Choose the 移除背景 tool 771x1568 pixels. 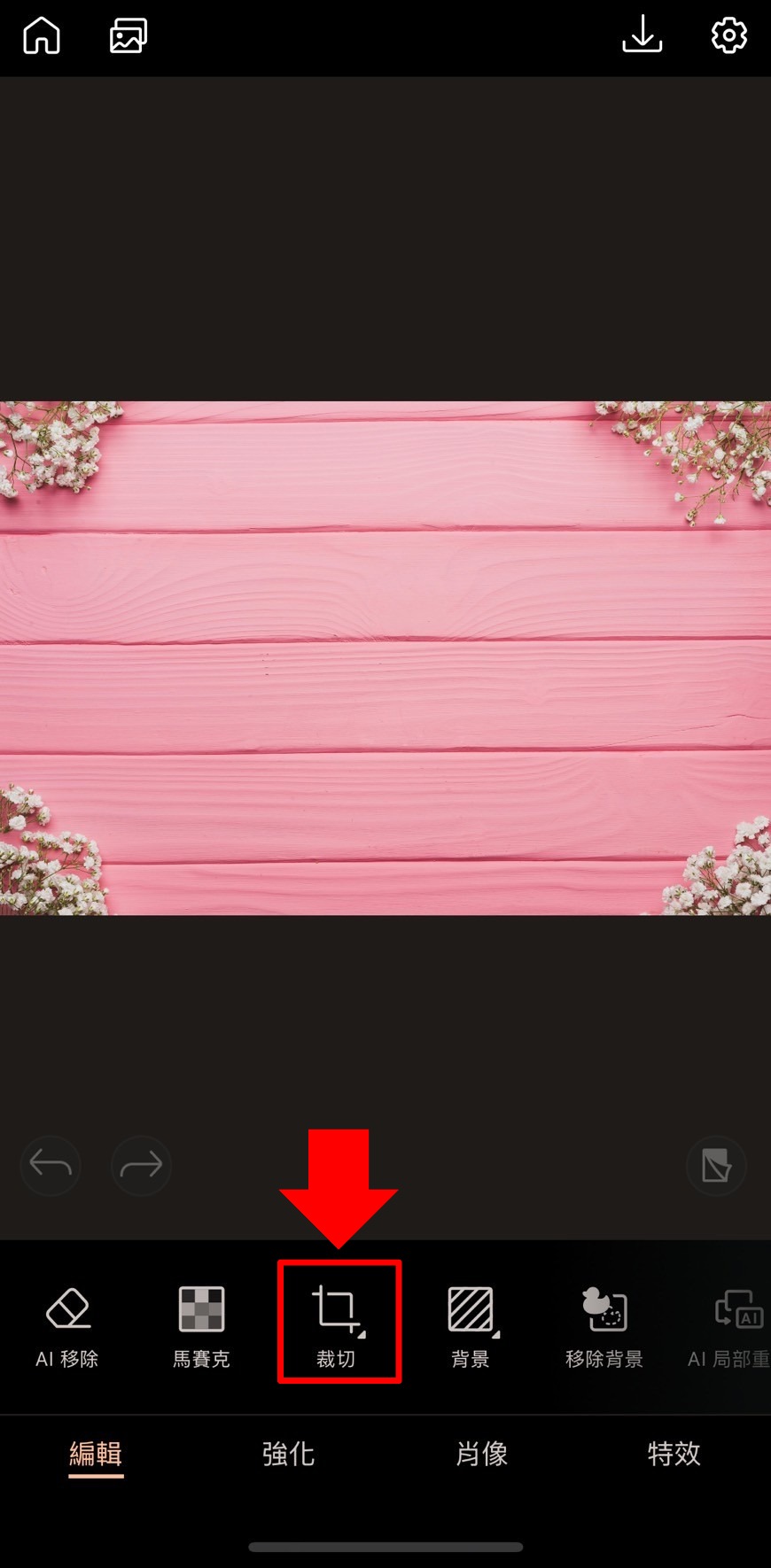tap(604, 1325)
